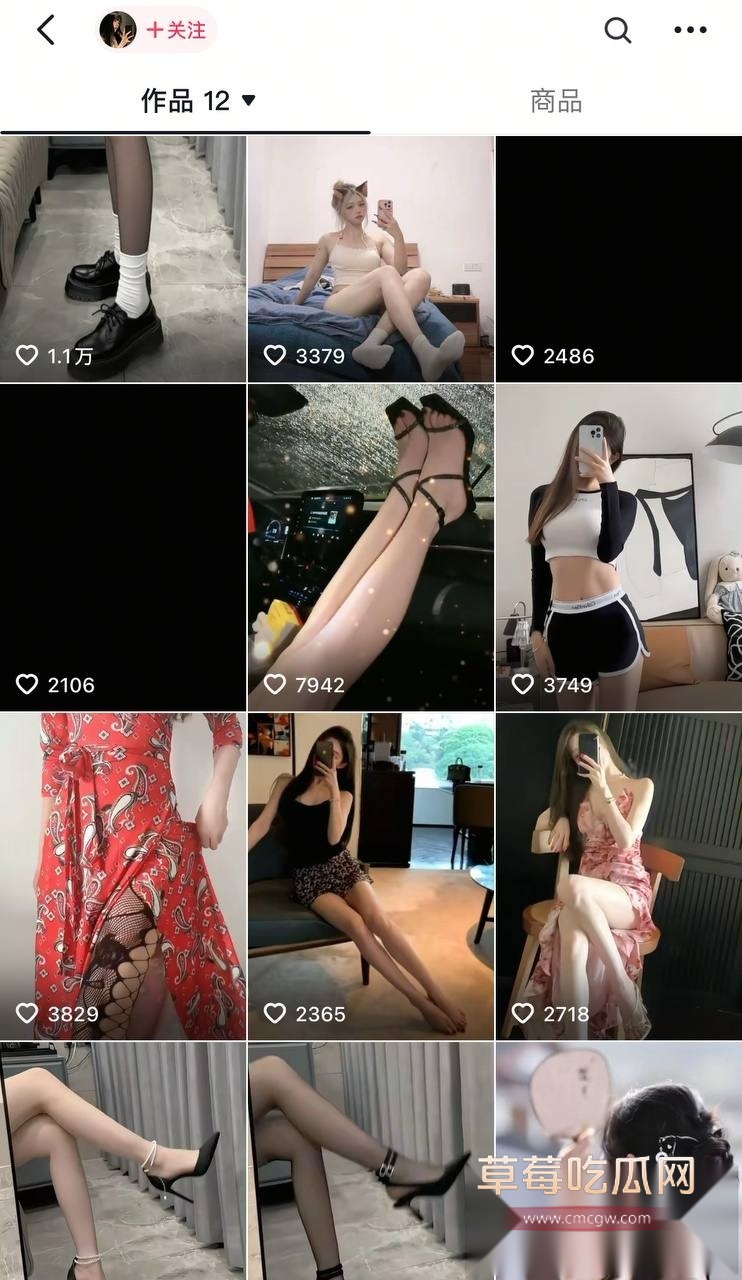Screen dimensions: 742x1280
Task: Open the three-dot overflow menu
Action: 690,30
